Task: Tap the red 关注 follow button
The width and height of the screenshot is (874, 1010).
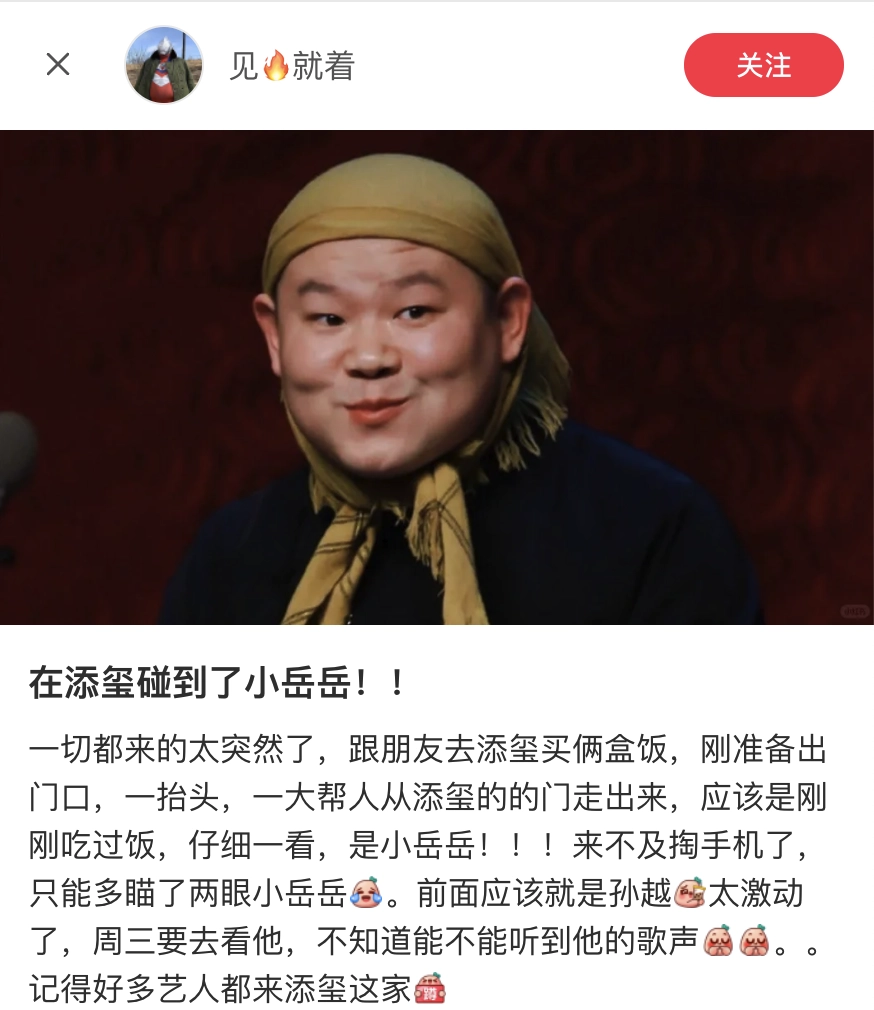Action: coord(763,65)
